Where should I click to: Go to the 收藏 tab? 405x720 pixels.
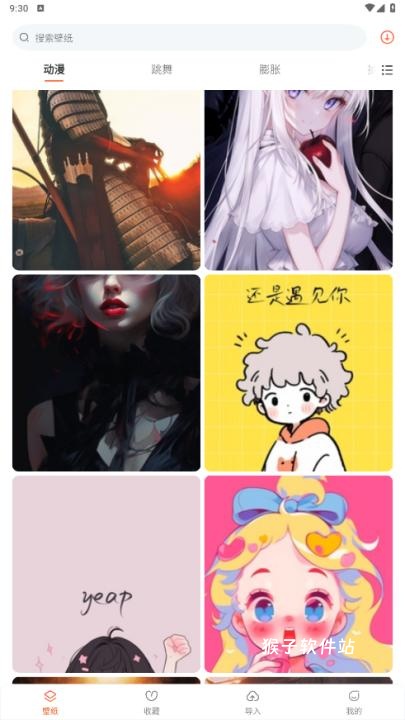click(x=152, y=703)
